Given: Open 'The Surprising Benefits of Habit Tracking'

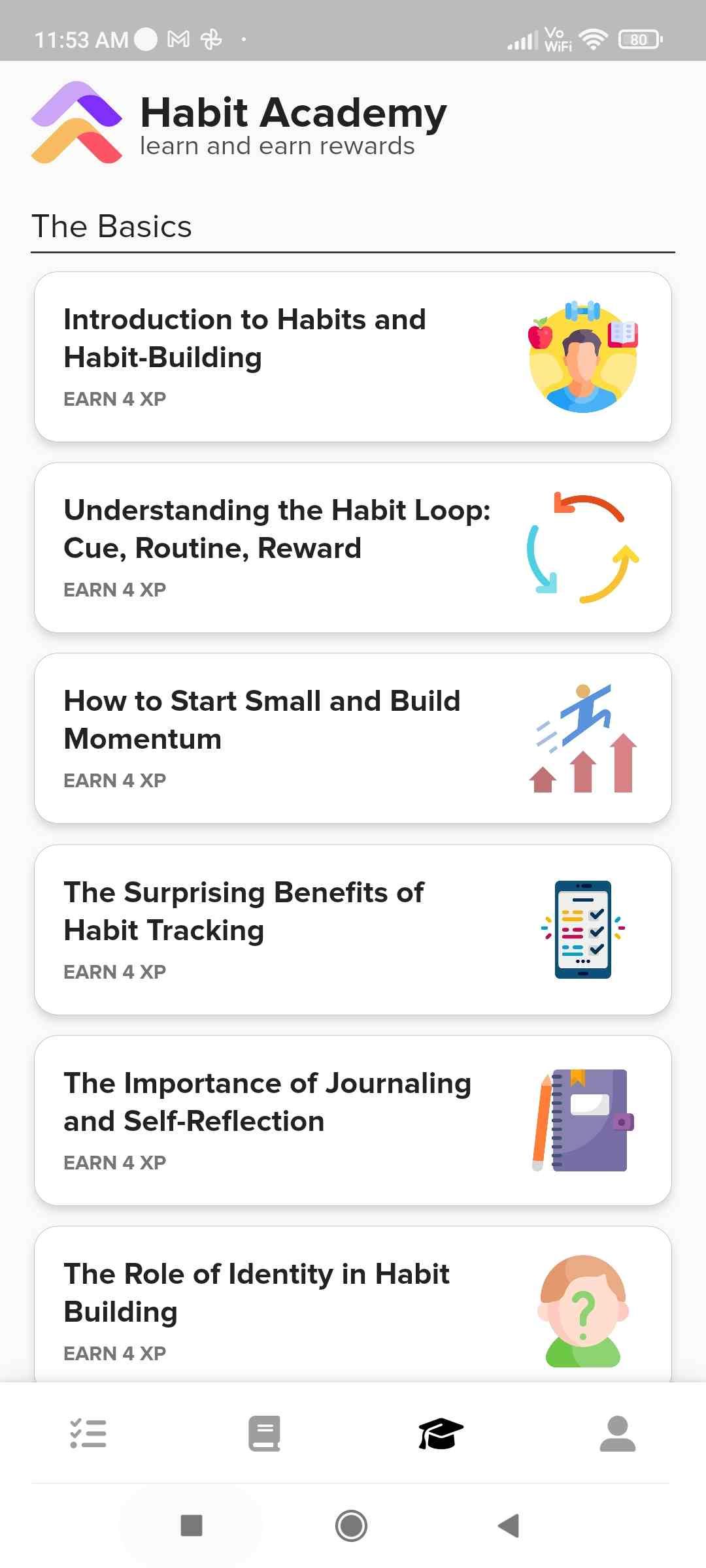Looking at the screenshot, I should [x=353, y=928].
